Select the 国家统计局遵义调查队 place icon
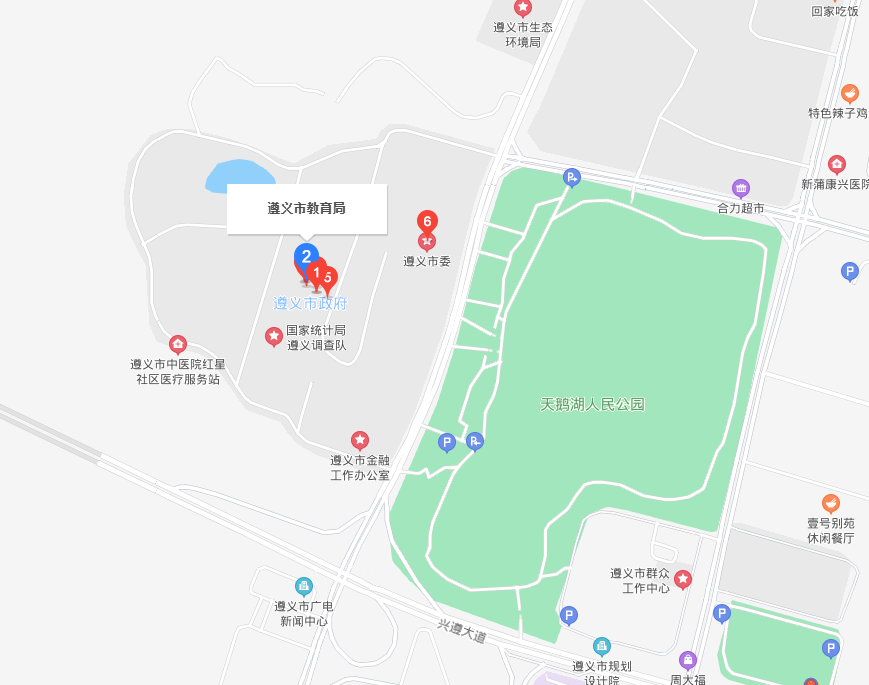Viewport: 869px width, 685px height. (x=273, y=336)
